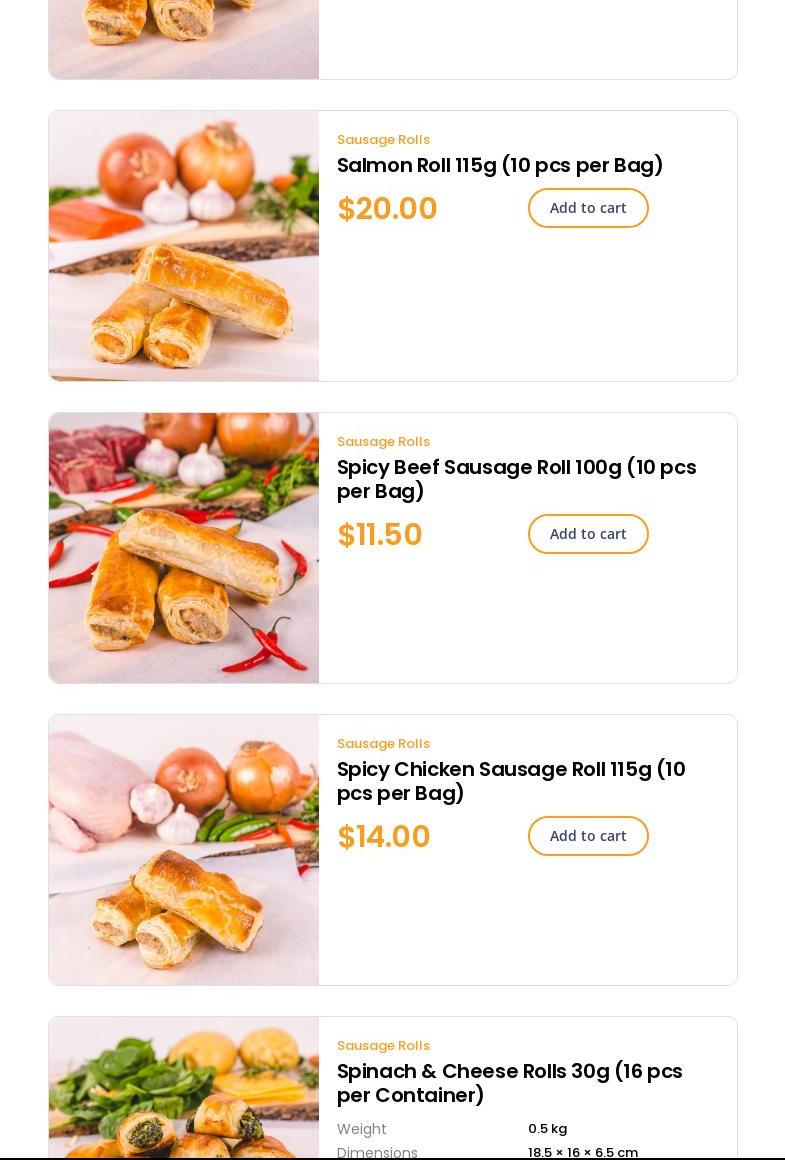Open the Spinach & Cheese Rolls 30g product
The image size is (785, 1160).
(x=510, y=1083)
